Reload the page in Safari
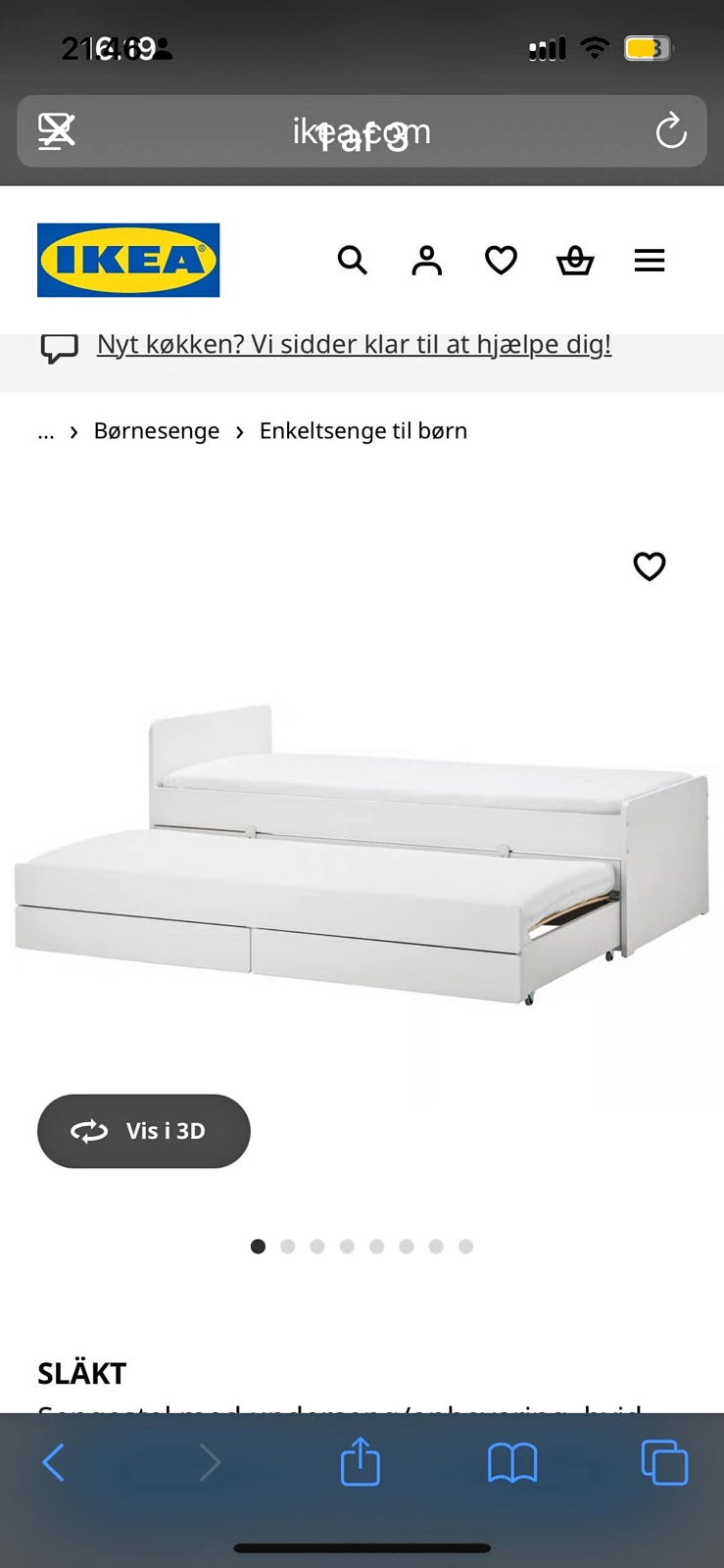Viewport: 724px width, 1568px height. pos(670,130)
